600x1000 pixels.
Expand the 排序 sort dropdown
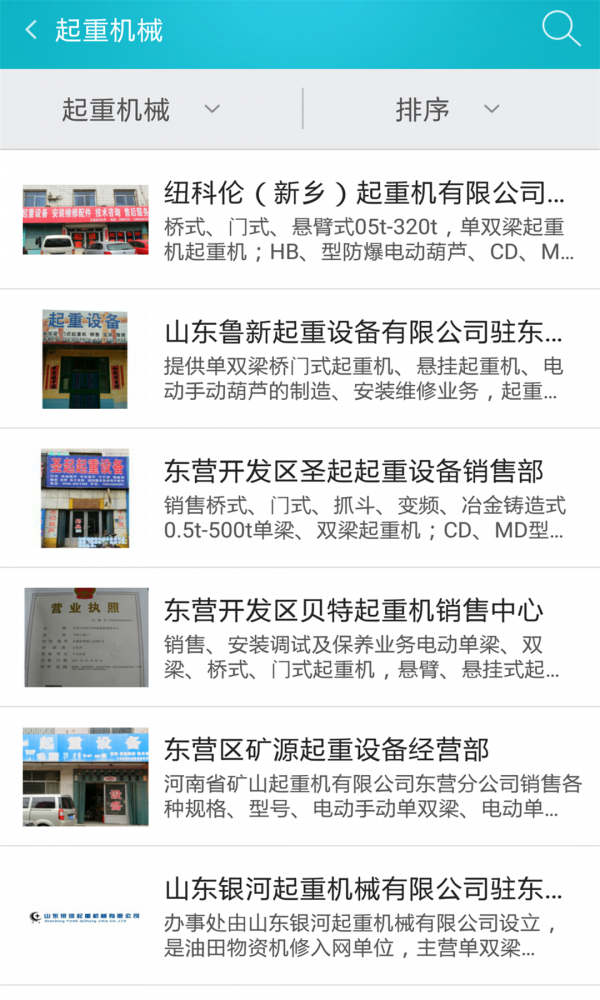pyautogui.click(x=447, y=109)
